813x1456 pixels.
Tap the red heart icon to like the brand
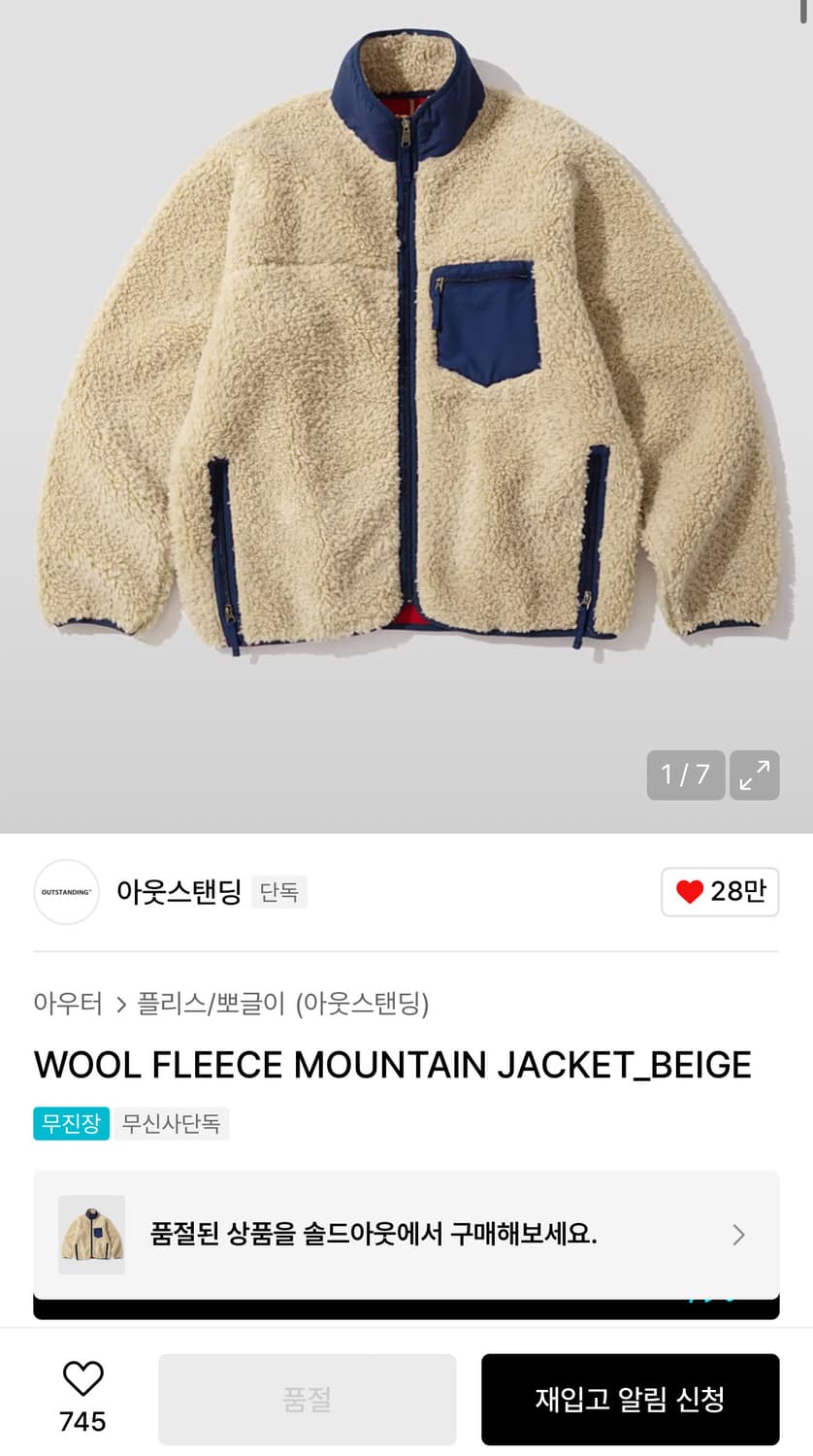tap(688, 891)
